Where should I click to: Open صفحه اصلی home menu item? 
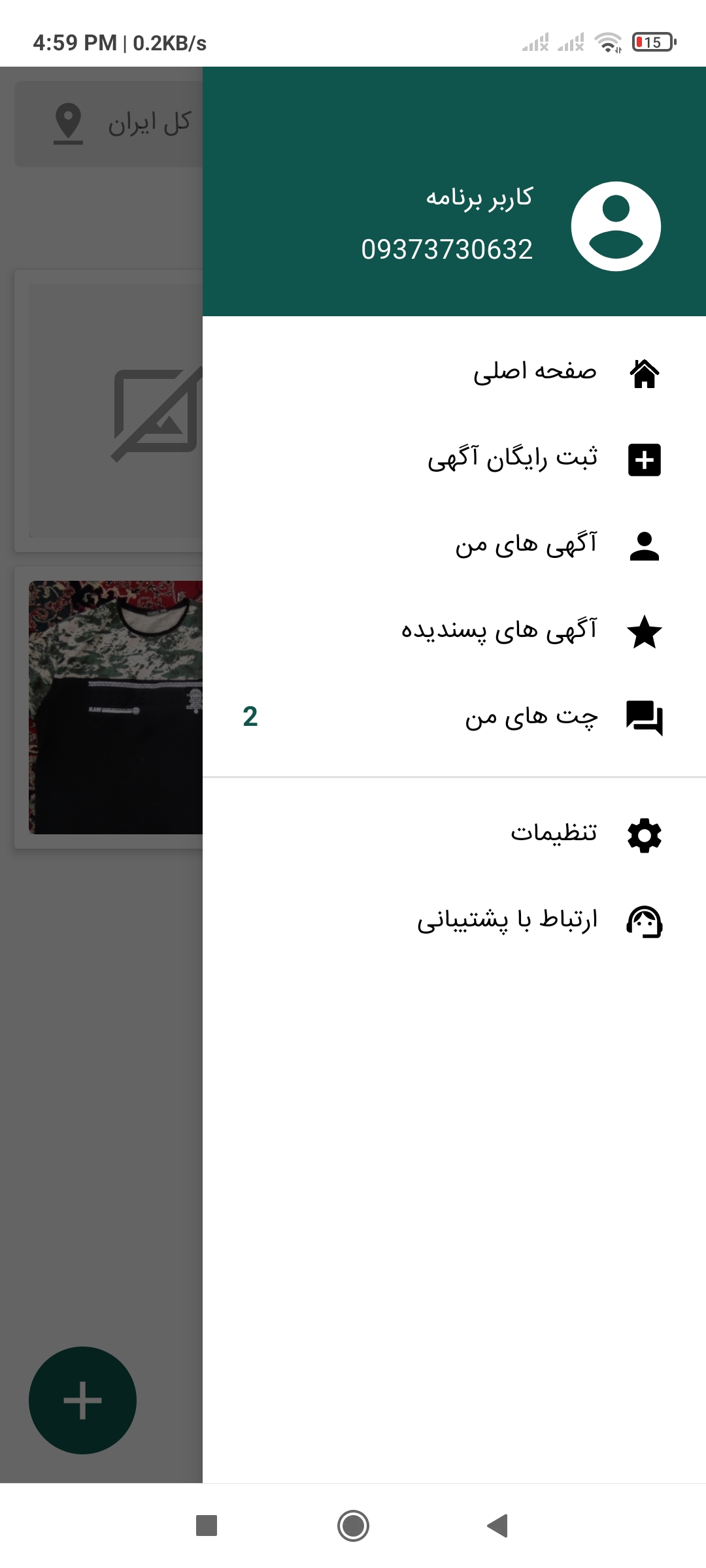pos(535,372)
